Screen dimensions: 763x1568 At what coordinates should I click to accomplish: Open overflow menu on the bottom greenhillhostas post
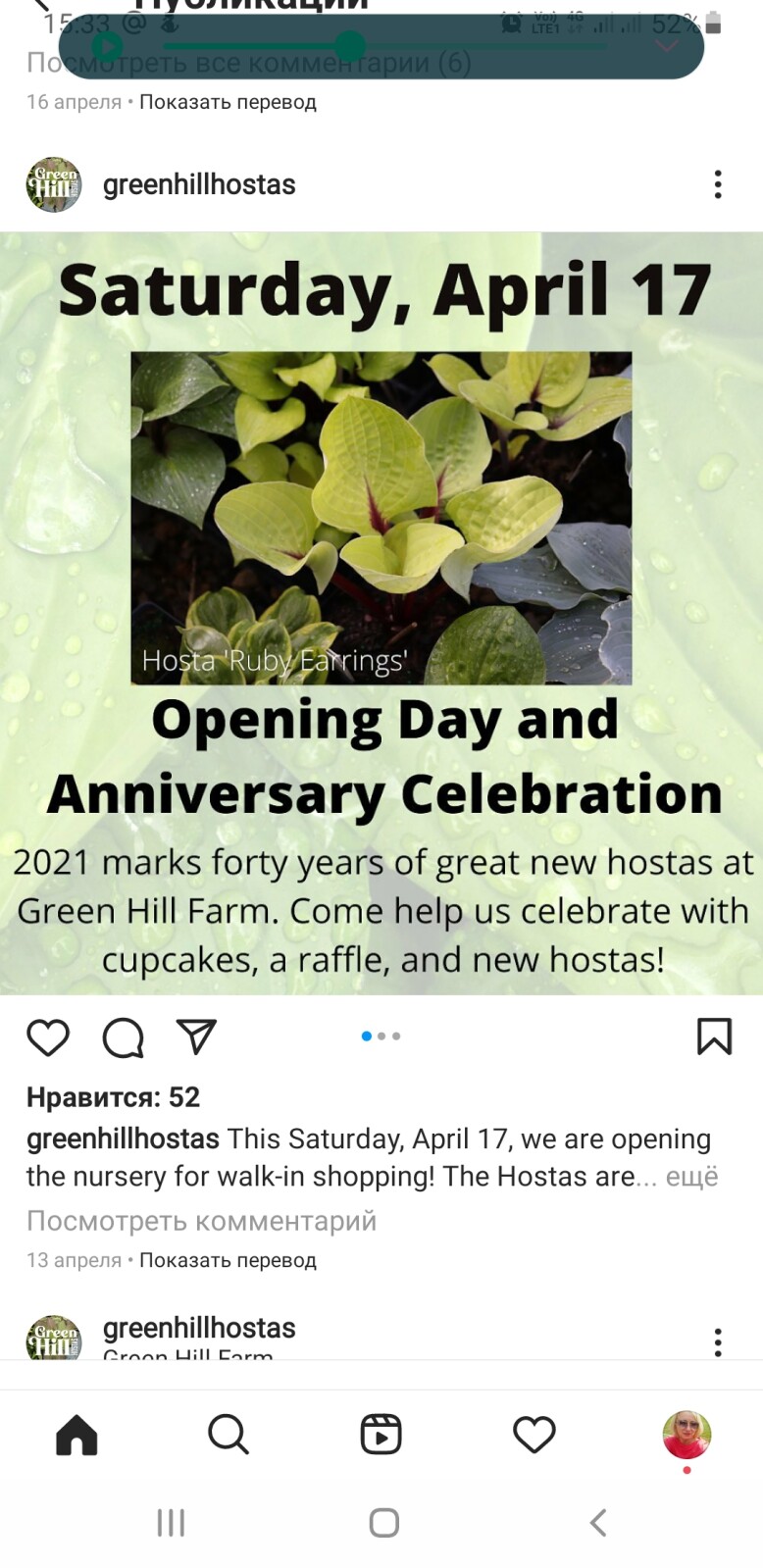718,1341
